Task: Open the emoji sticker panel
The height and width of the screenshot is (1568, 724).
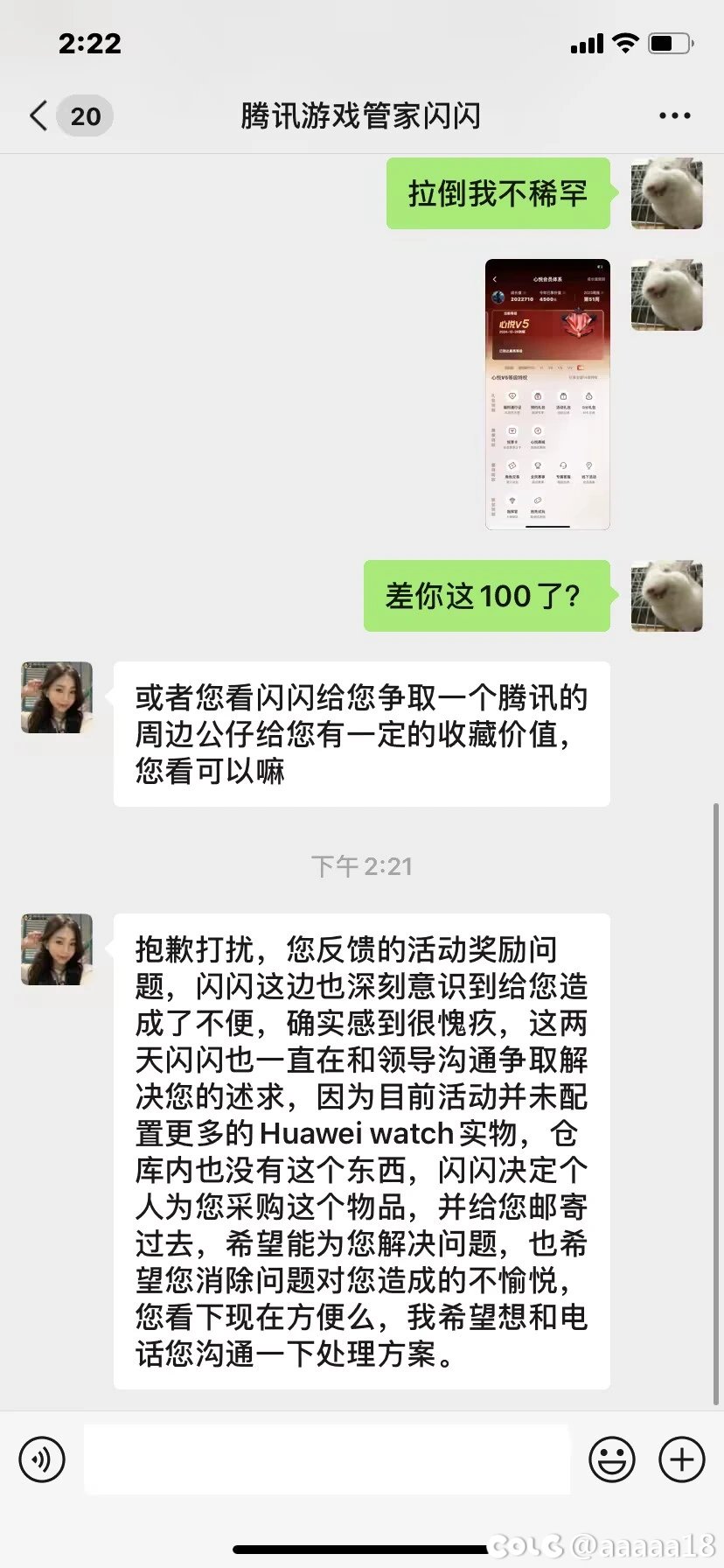Action: tap(611, 1459)
